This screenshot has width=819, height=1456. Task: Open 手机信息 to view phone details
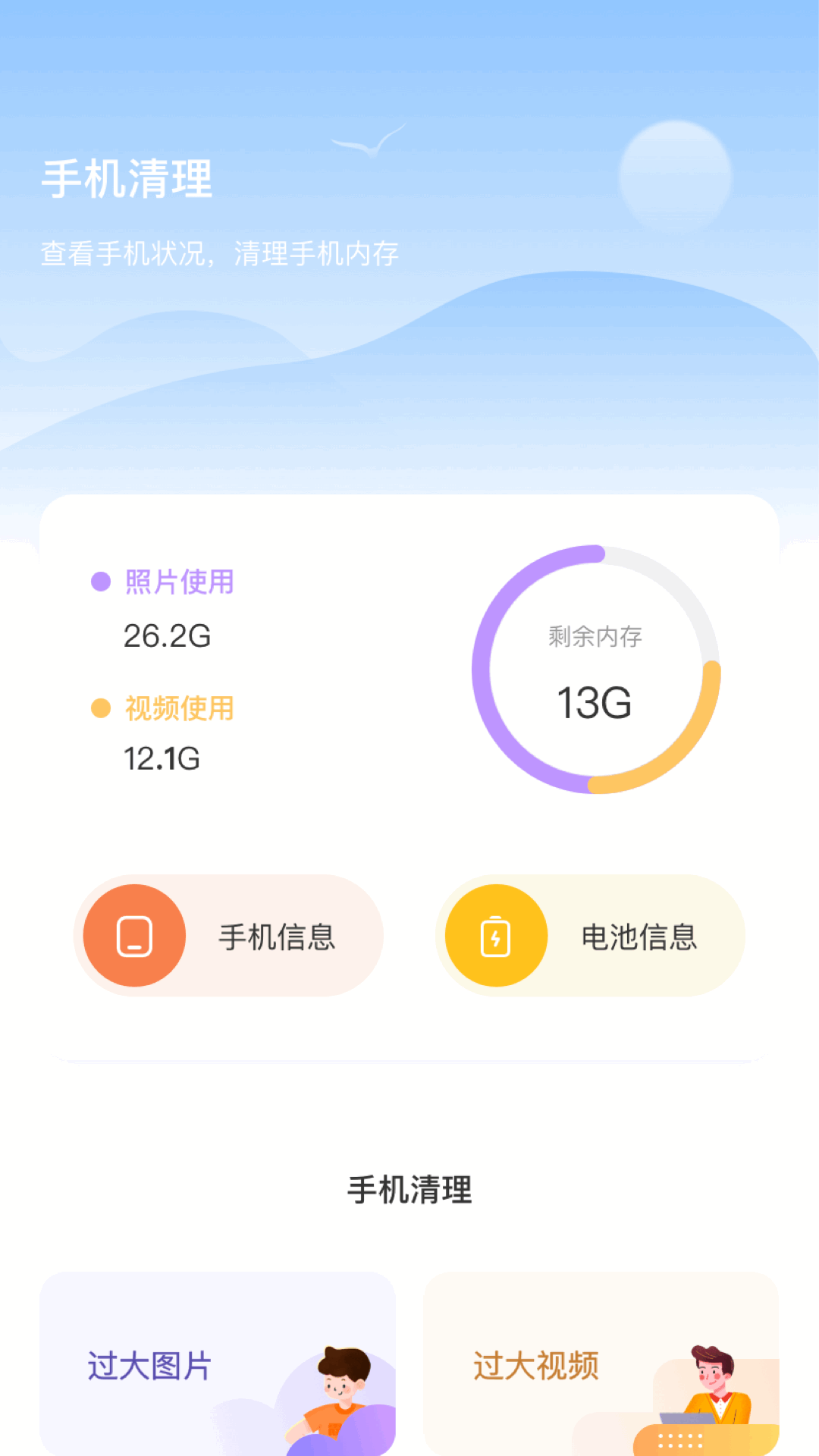[x=276, y=936]
